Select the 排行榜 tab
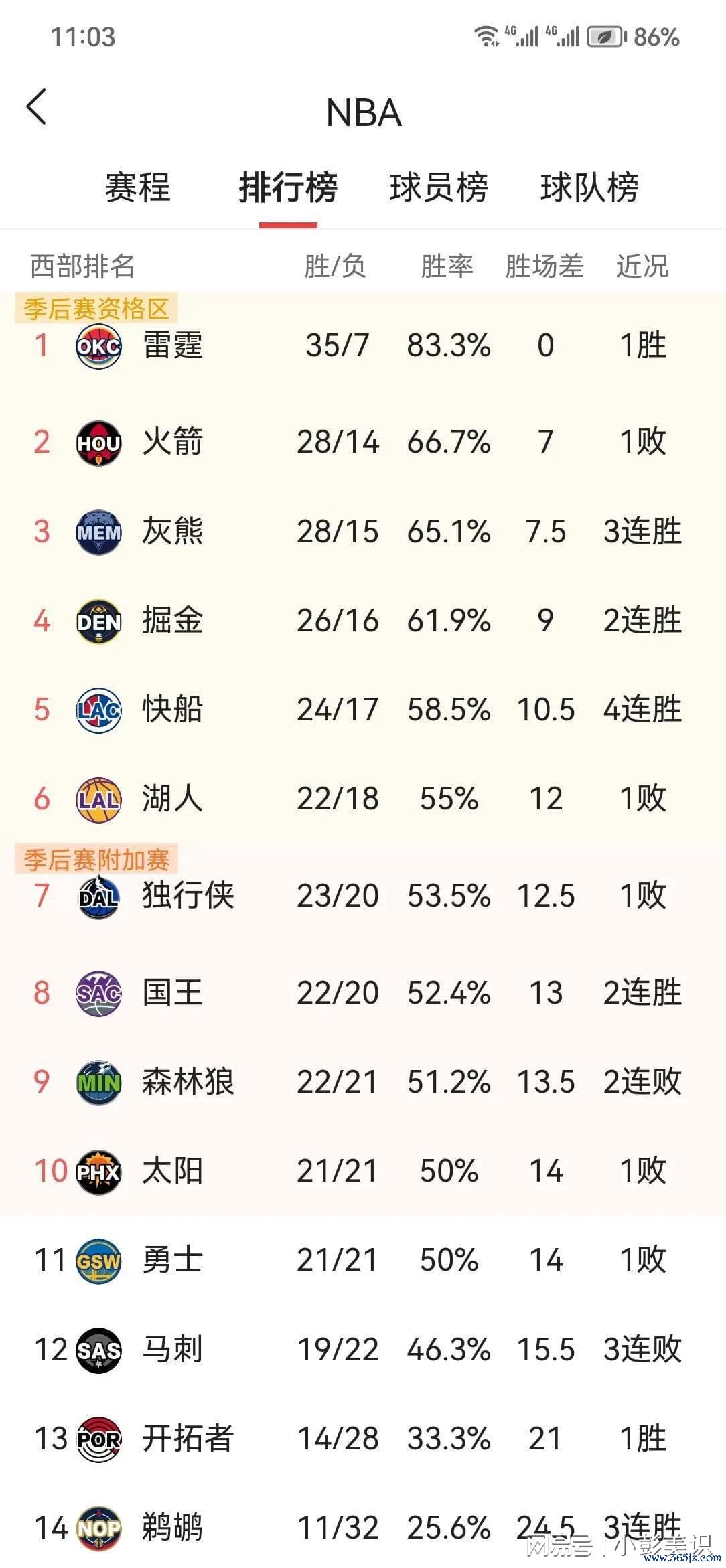Image resolution: width=726 pixels, height=1568 pixels. point(288,187)
